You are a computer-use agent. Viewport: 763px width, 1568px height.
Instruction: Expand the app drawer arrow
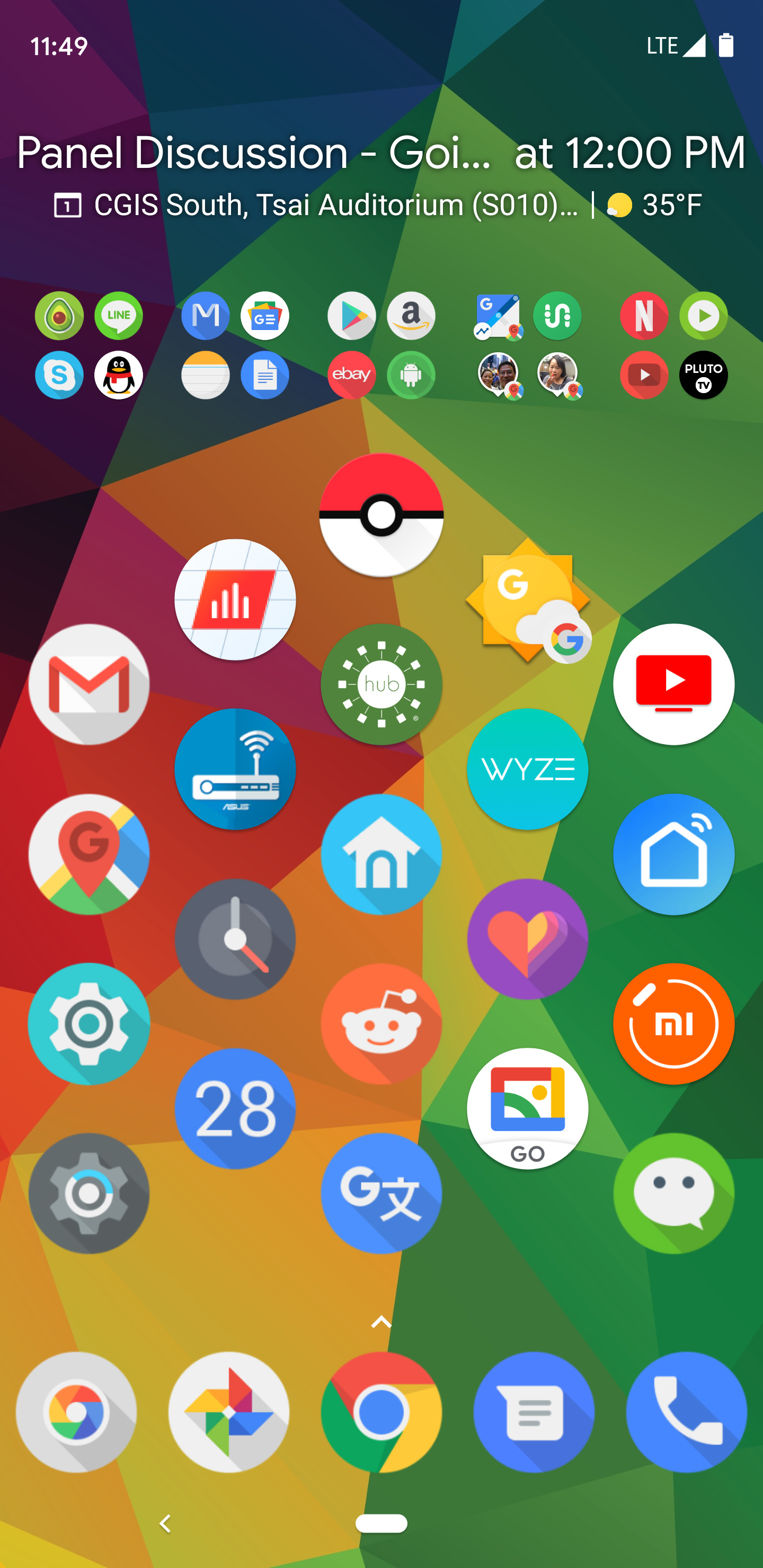pyautogui.click(x=381, y=1322)
